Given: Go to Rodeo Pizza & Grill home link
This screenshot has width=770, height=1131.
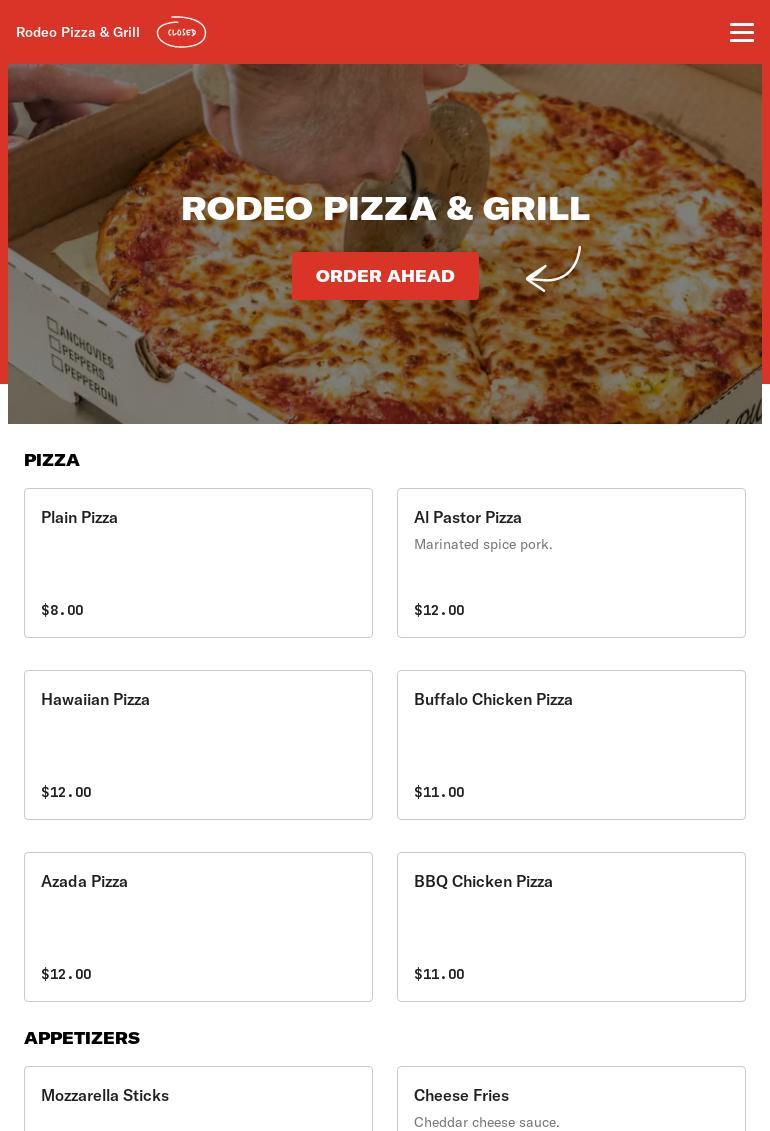Looking at the screenshot, I should 78,32.
